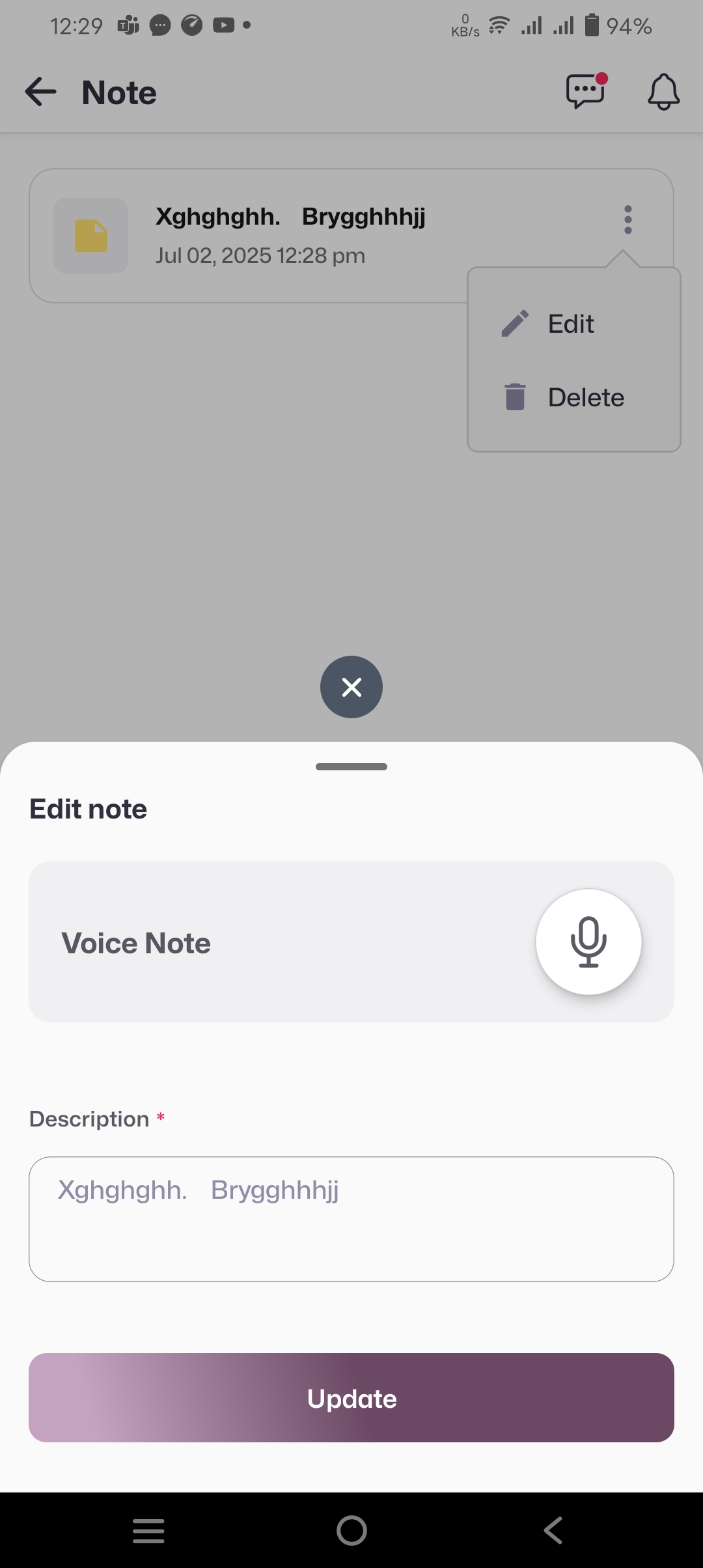Record a voice note with microphone

(588, 942)
